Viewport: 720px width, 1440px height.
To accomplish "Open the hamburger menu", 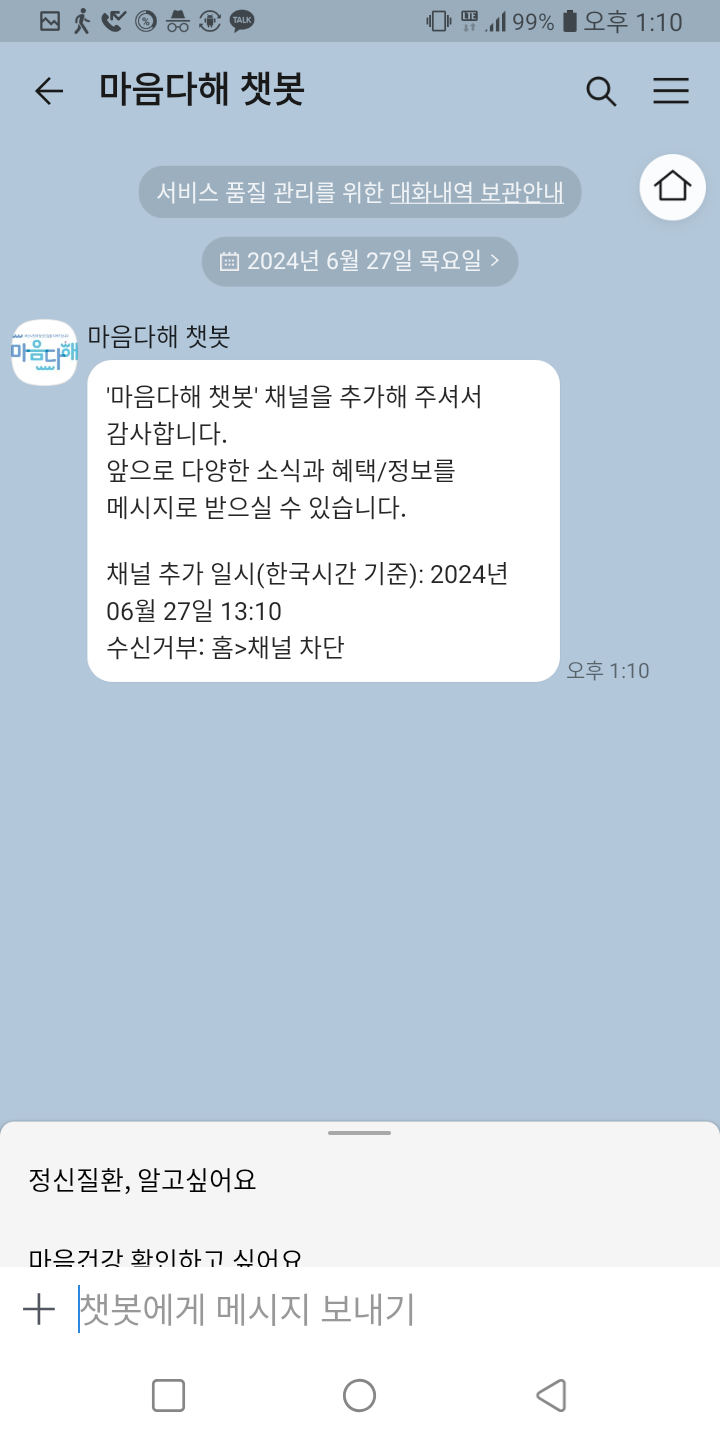I will tap(671, 91).
